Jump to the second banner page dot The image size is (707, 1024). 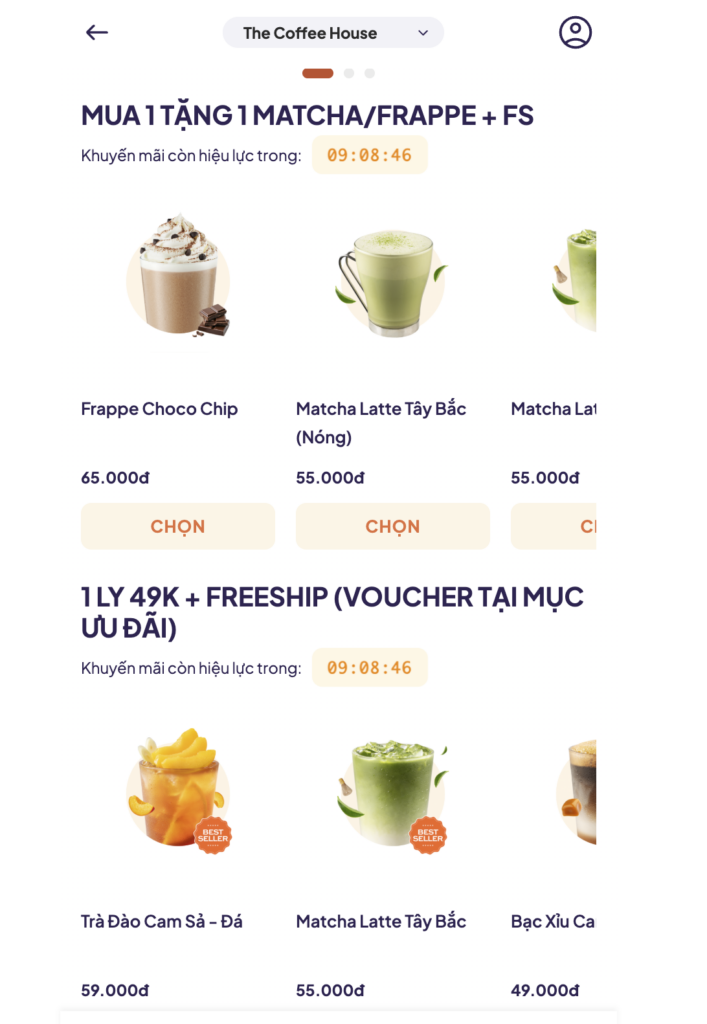[x=349, y=73]
